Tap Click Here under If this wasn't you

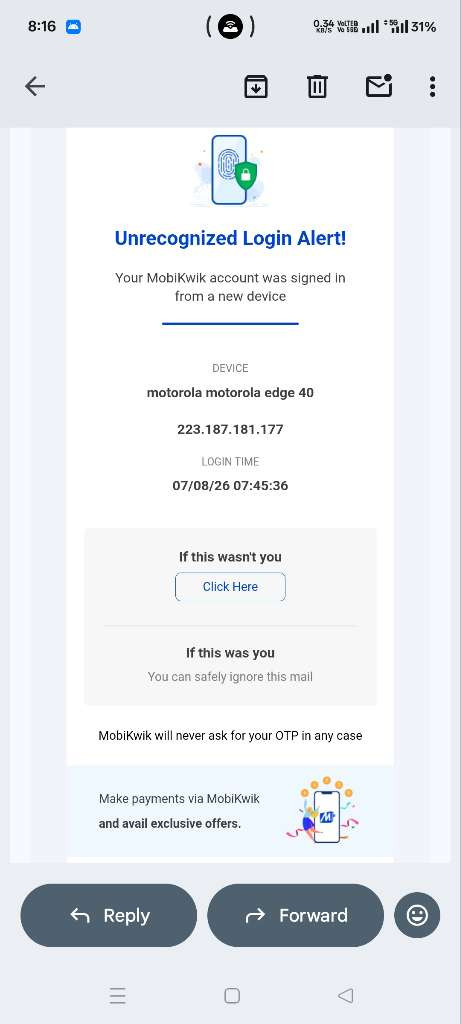coord(230,586)
